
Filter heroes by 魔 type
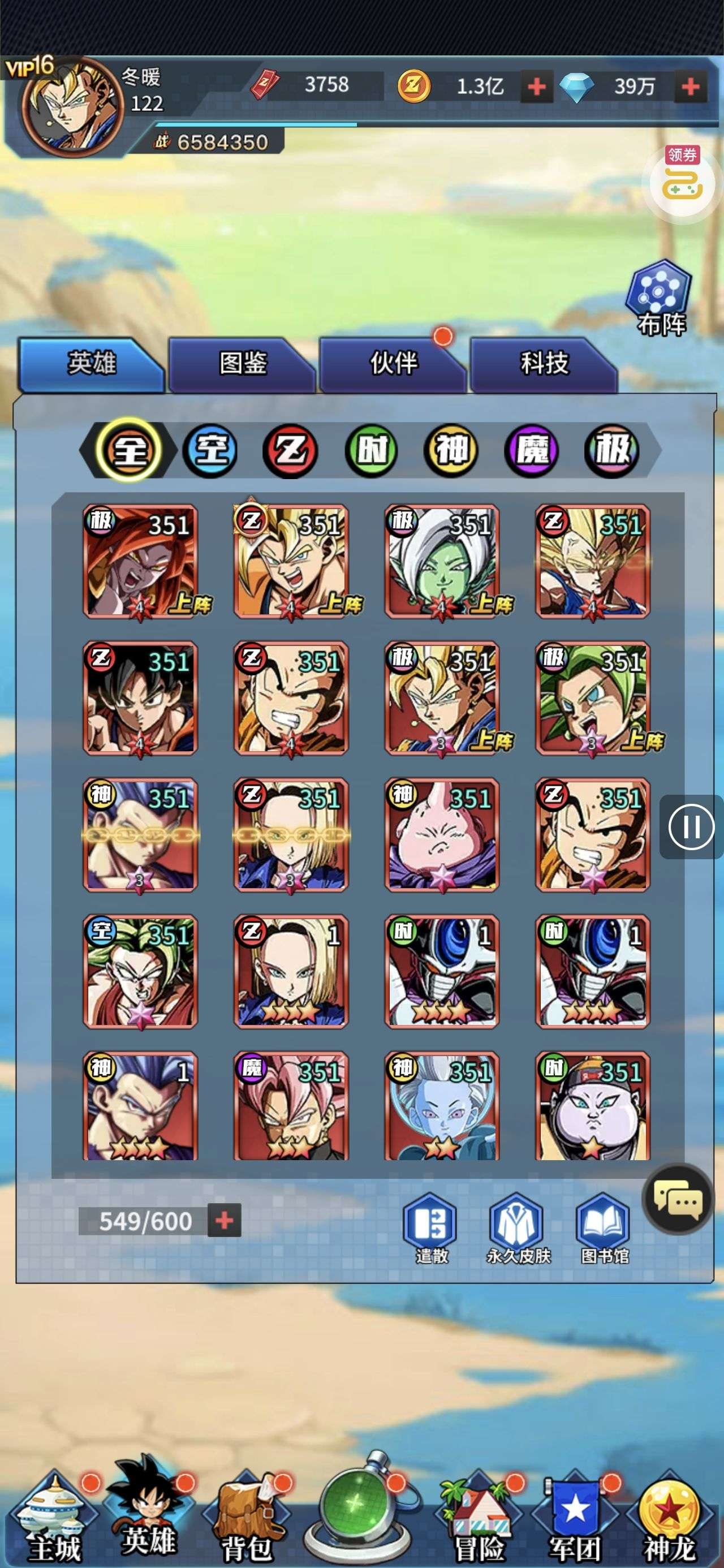532,451
